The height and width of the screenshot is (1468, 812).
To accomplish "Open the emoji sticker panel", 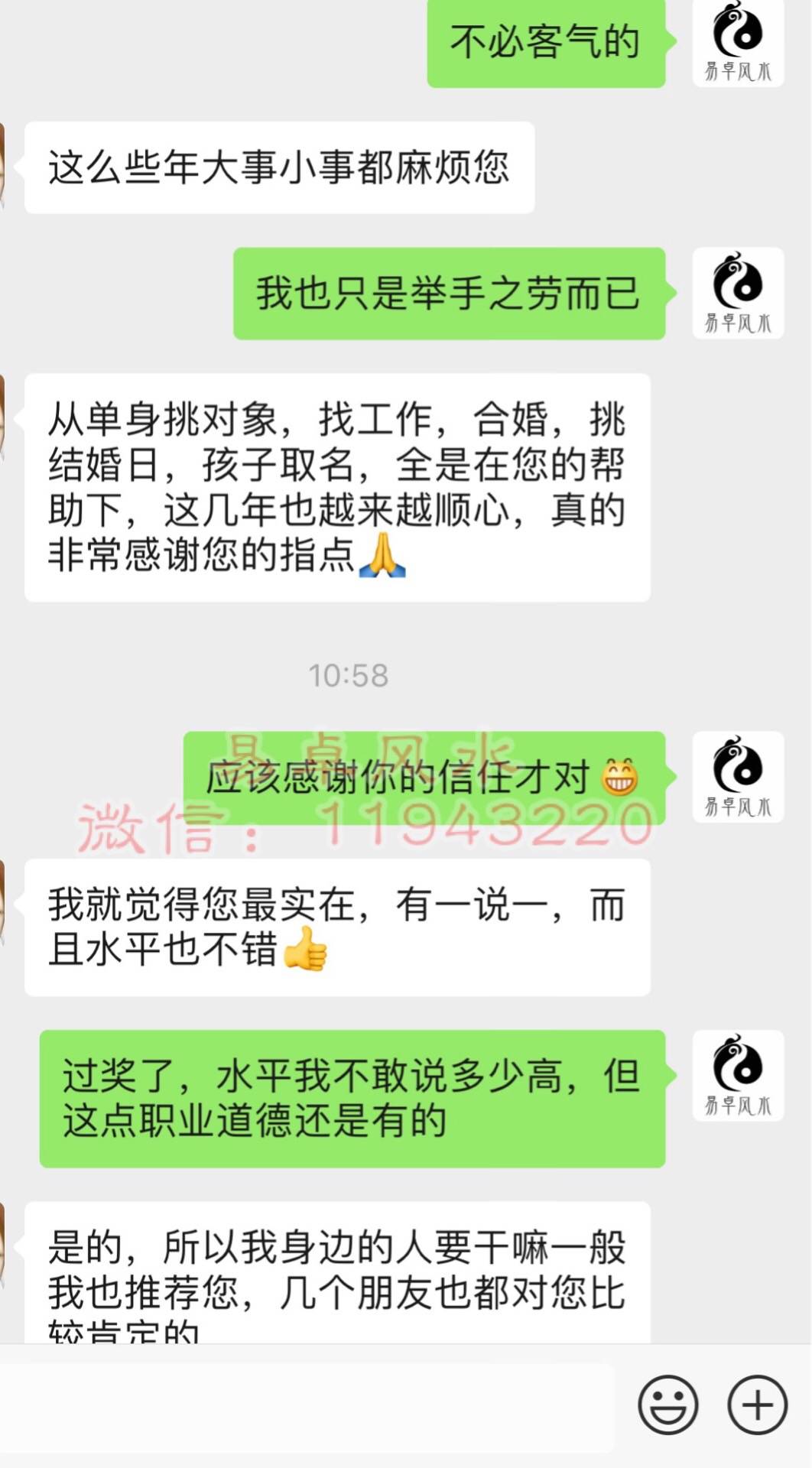I will coord(667,1405).
